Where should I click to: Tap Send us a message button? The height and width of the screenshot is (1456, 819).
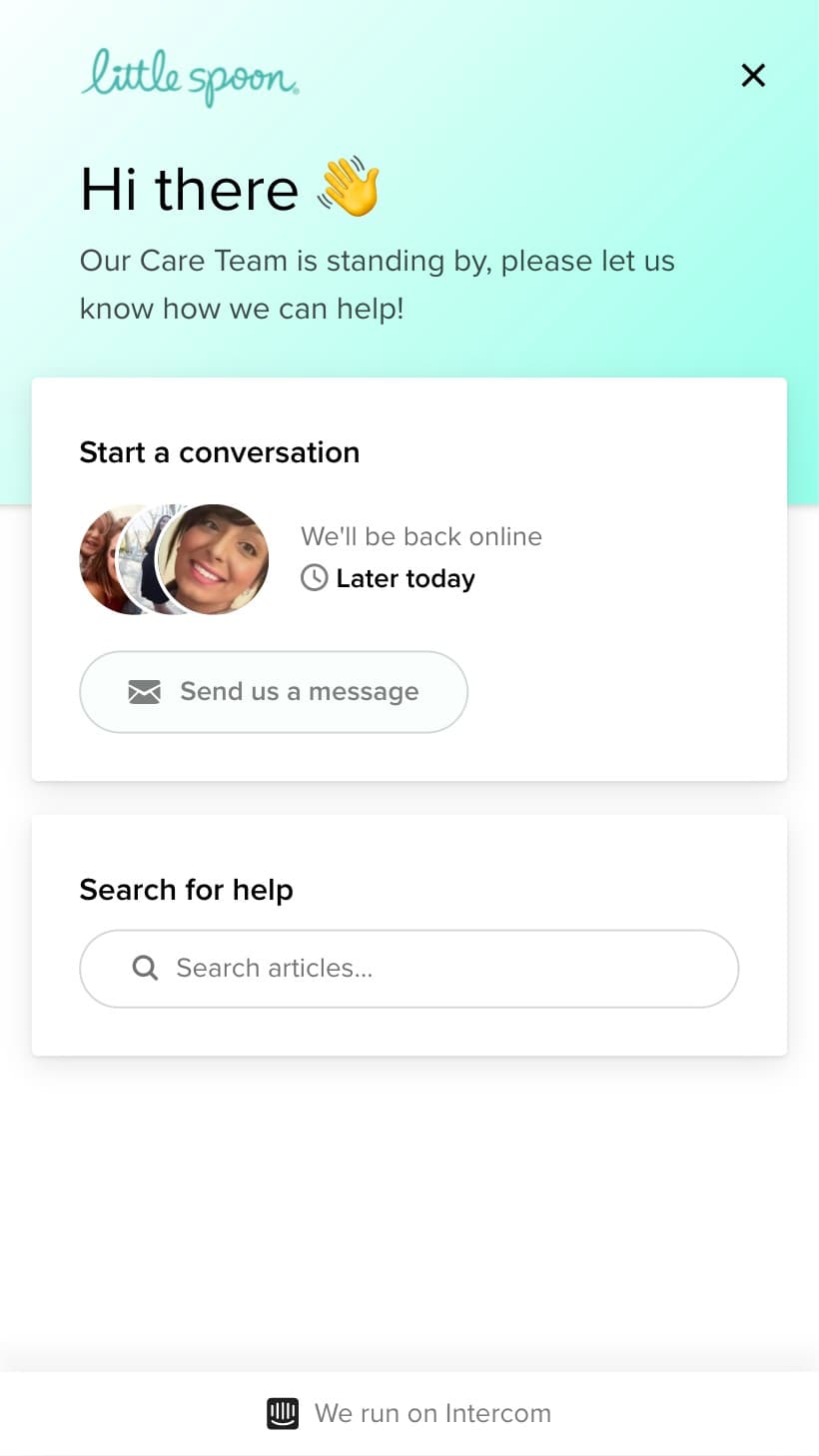click(x=274, y=692)
